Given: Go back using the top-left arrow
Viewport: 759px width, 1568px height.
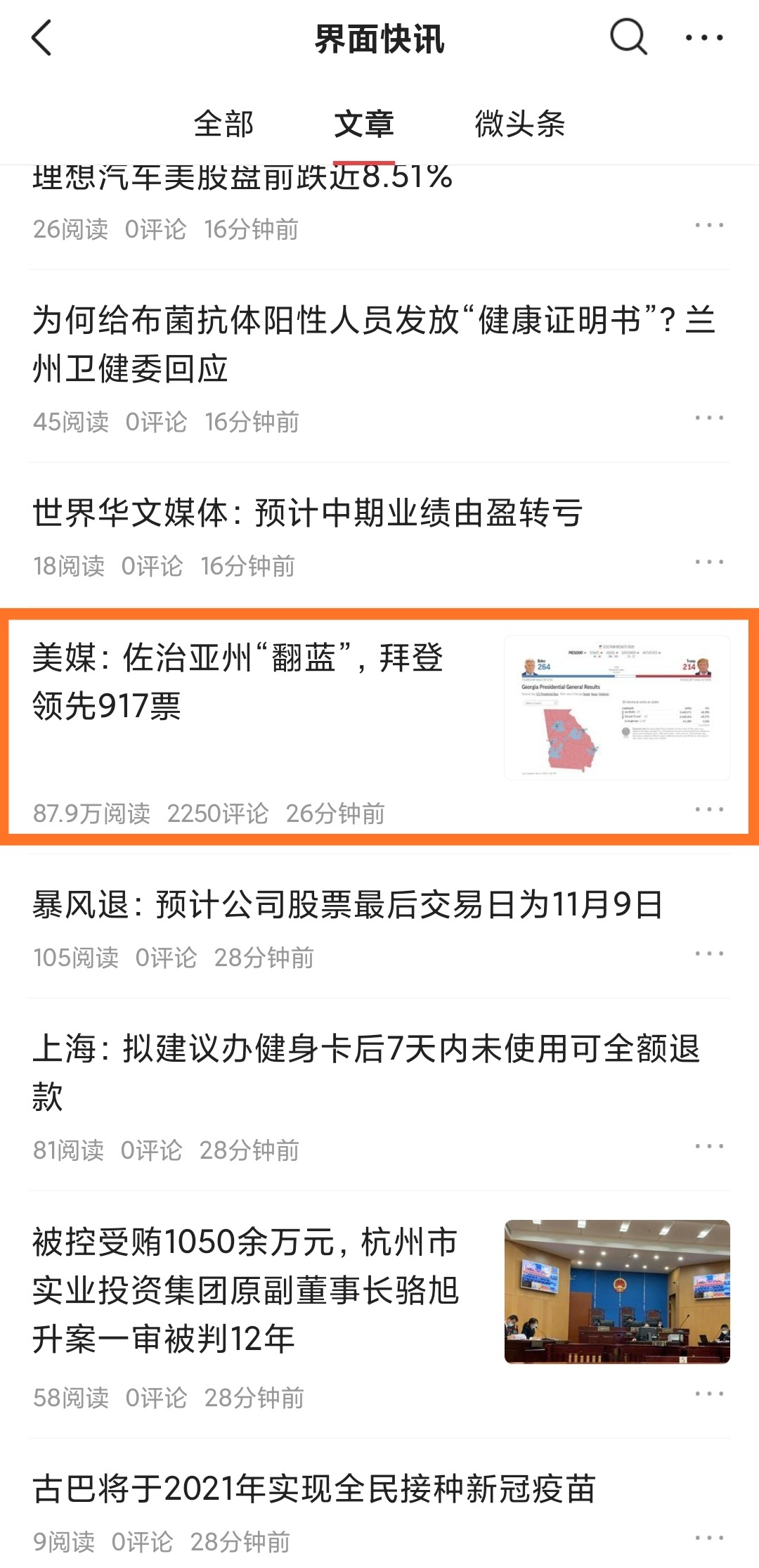Looking at the screenshot, I should [42, 38].
